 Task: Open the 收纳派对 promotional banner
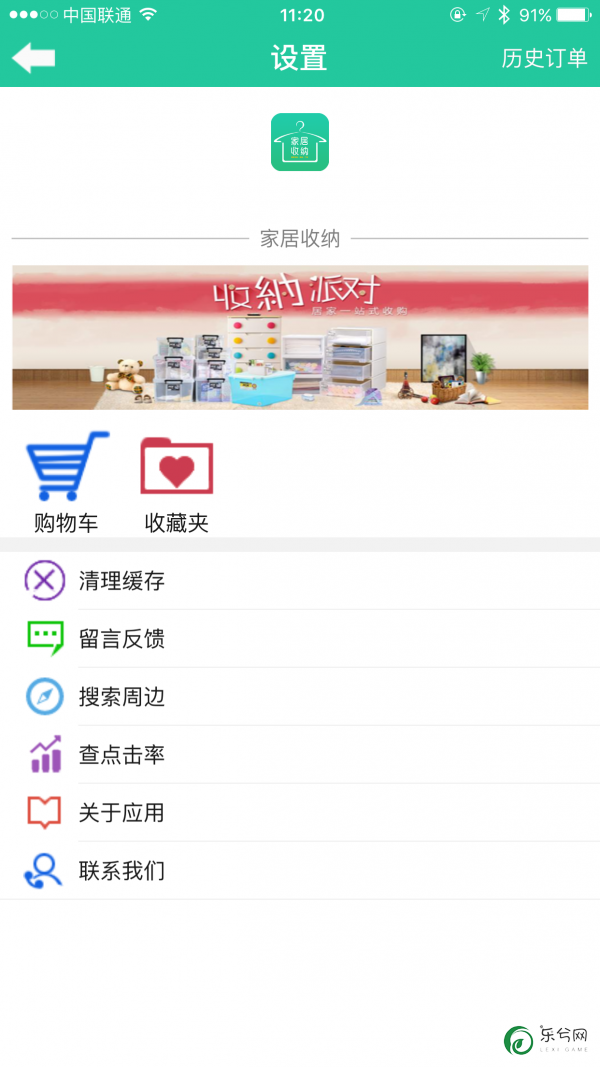pos(300,337)
